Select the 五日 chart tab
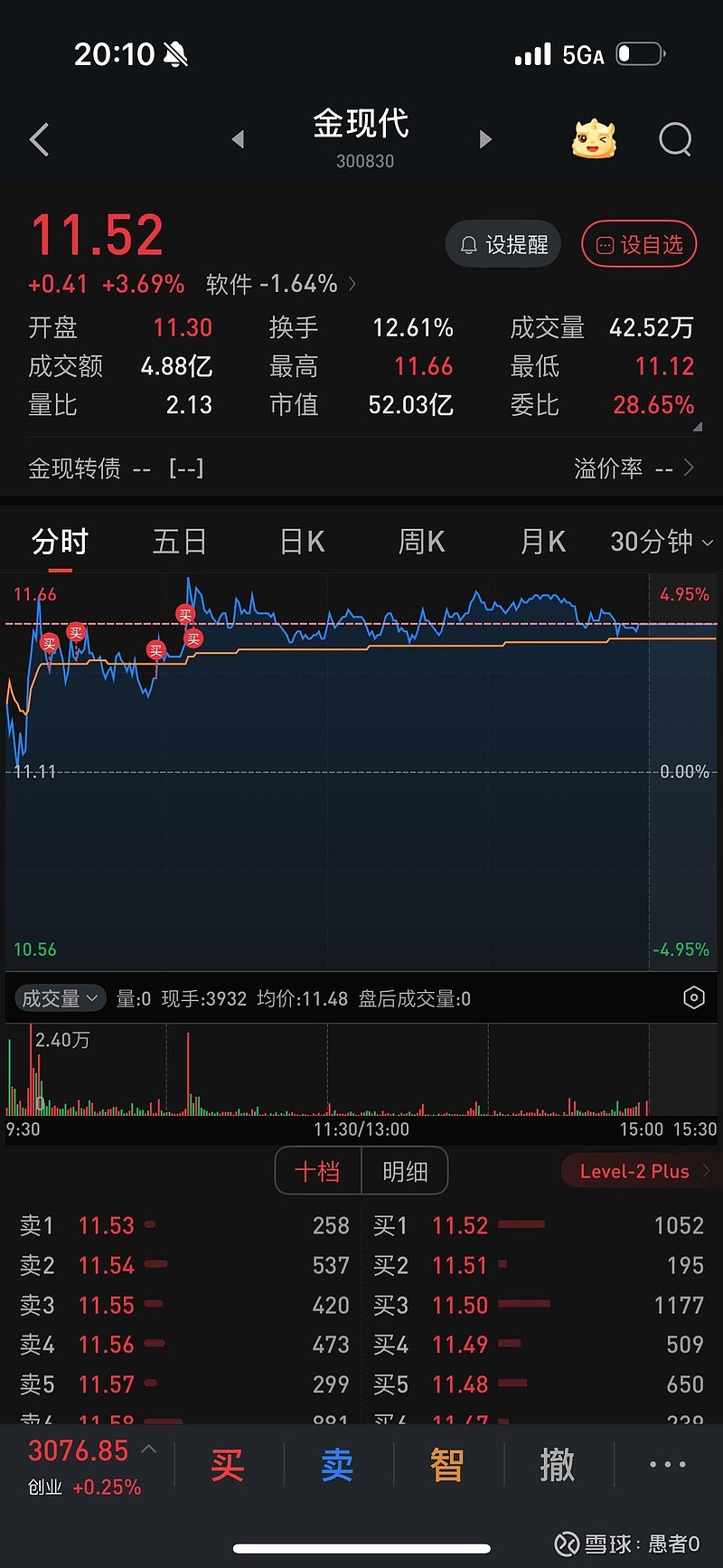This screenshot has width=723, height=1568. click(180, 540)
